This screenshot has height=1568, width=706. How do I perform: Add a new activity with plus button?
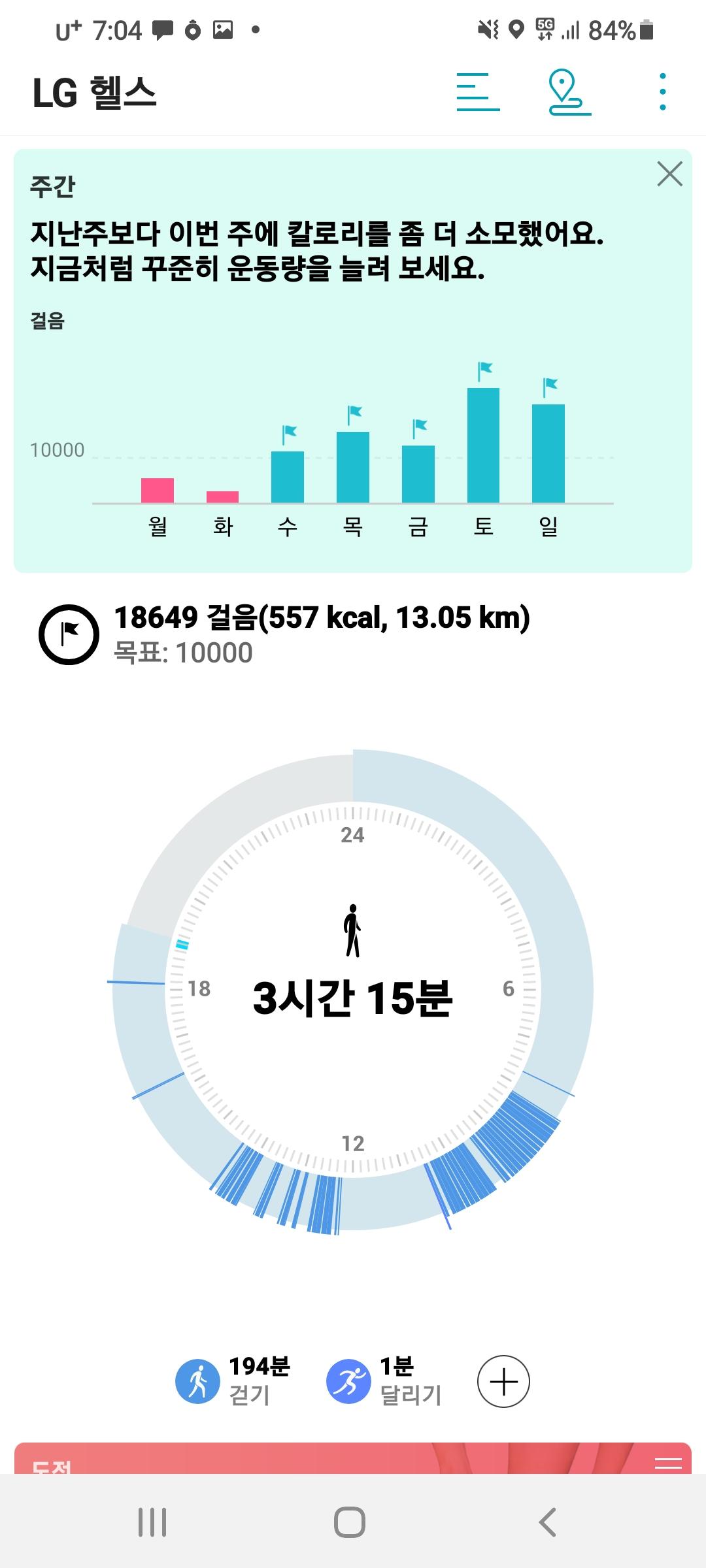pos(503,1381)
